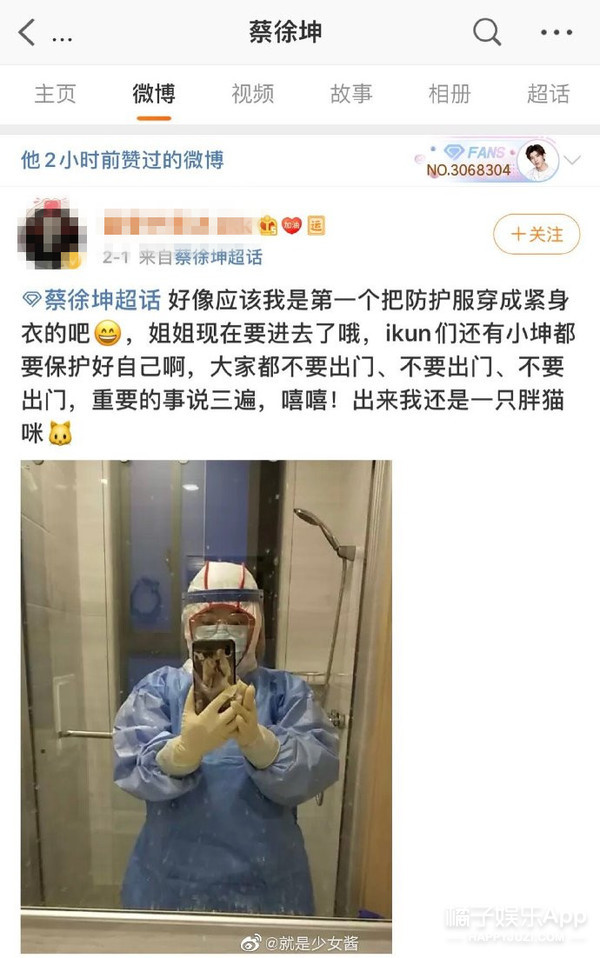Go back using the top-left arrow

[x=26, y=32]
